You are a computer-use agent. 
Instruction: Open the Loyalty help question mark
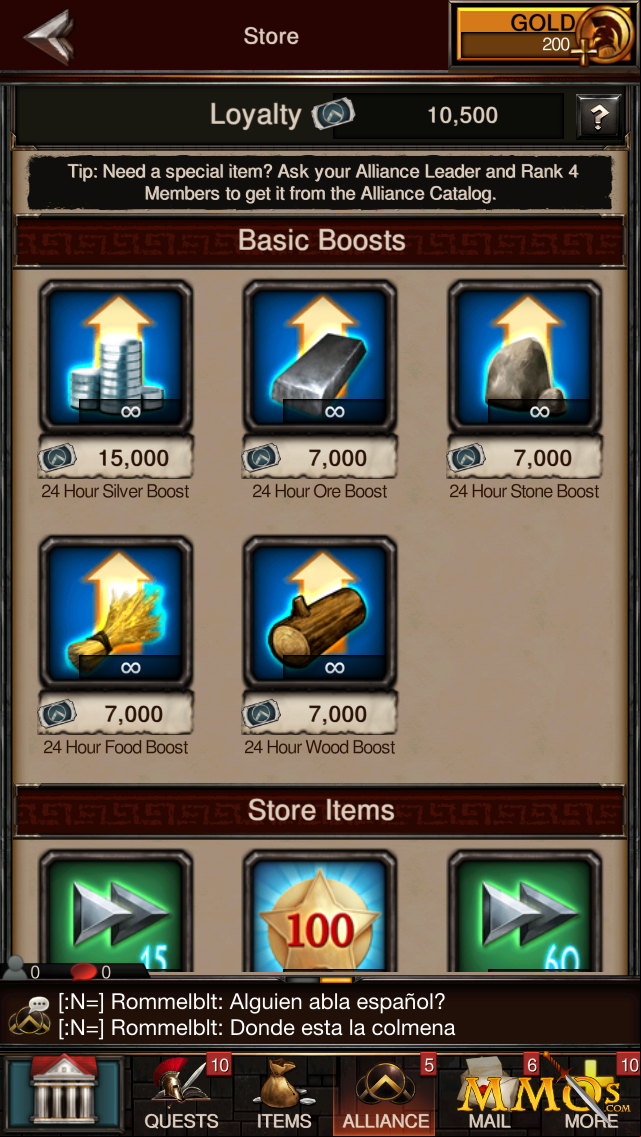coord(599,115)
